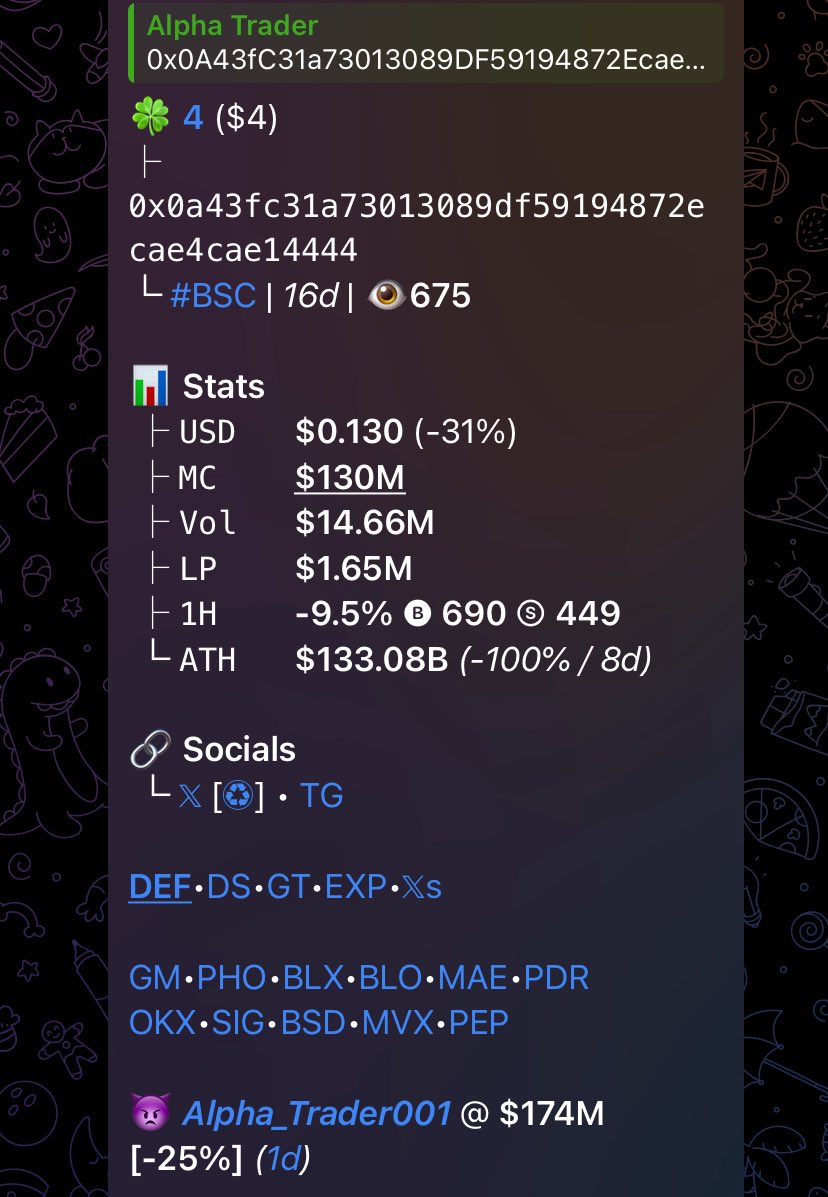
Task: Open the DEF link
Action: 159,887
